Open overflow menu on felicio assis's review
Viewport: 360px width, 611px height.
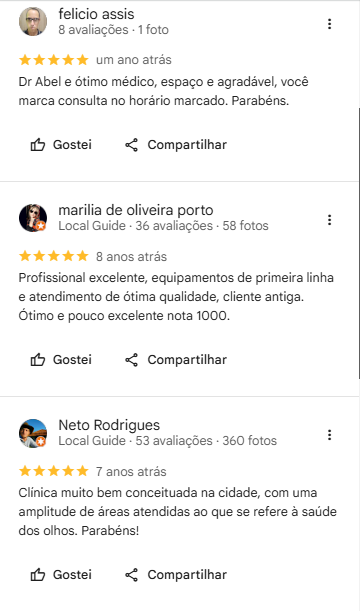click(330, 24)
